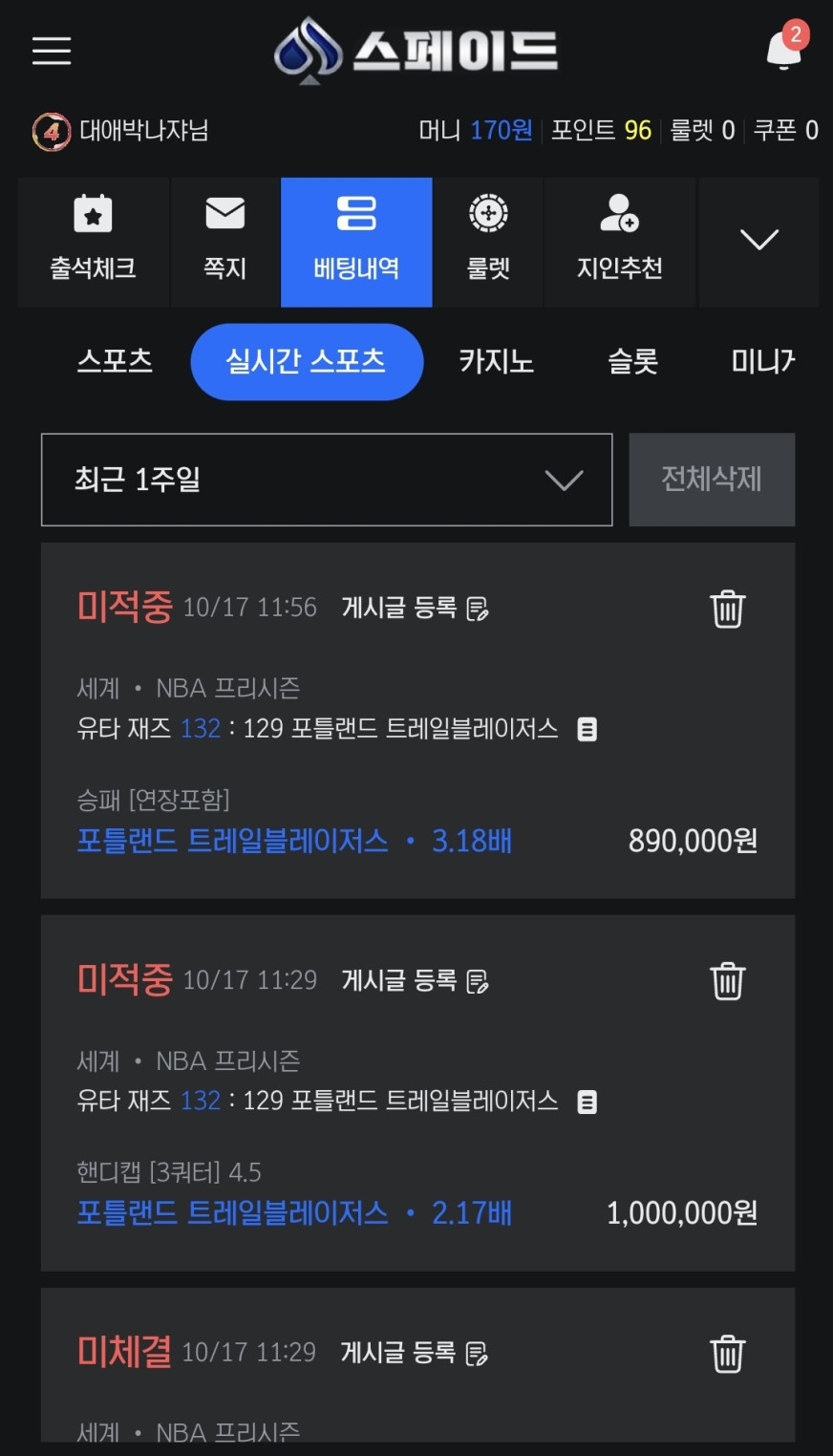This screenshot has height=1456, width=833.
Task: Open the 최근 1주일 period dropdown
Action: (327, 480)
